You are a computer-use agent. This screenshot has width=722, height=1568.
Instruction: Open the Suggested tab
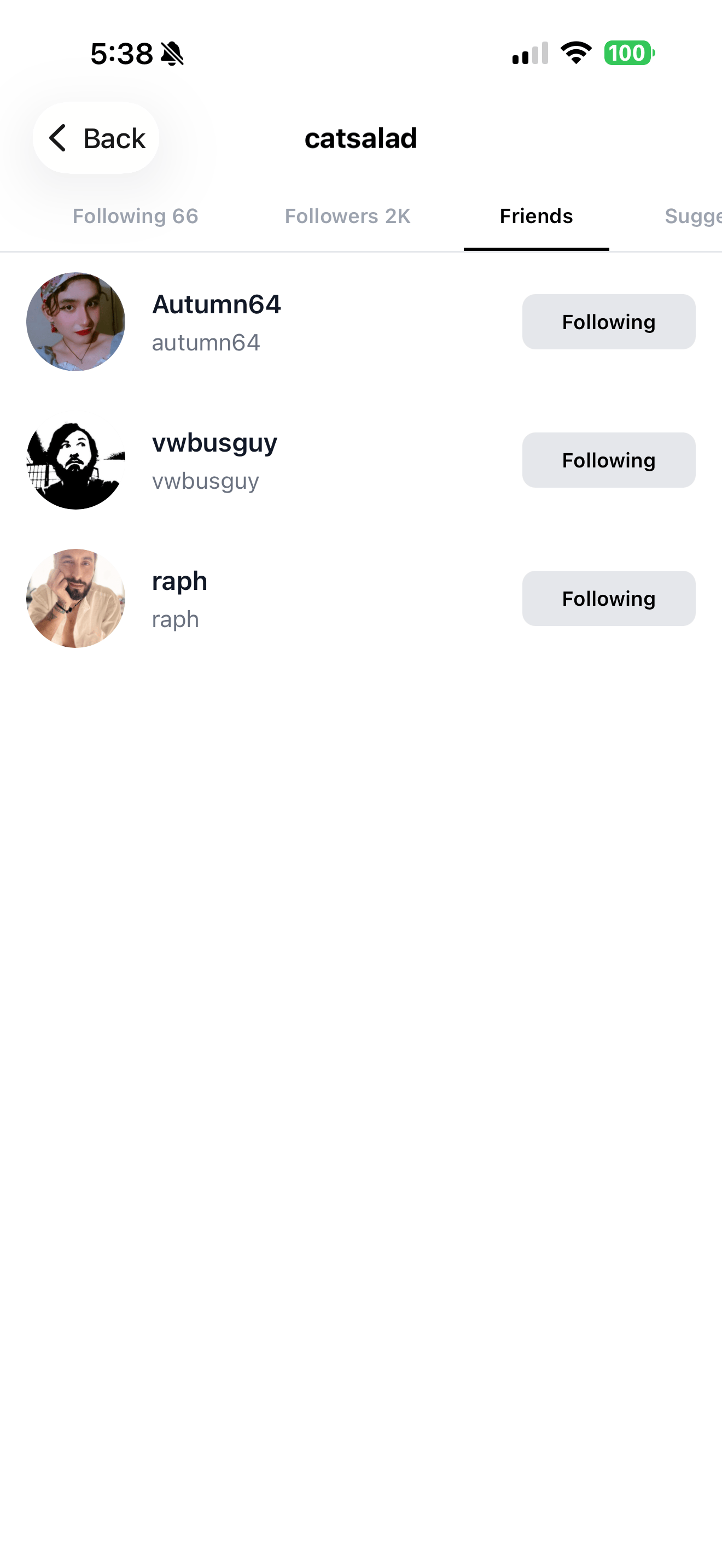tap(691, 216)
